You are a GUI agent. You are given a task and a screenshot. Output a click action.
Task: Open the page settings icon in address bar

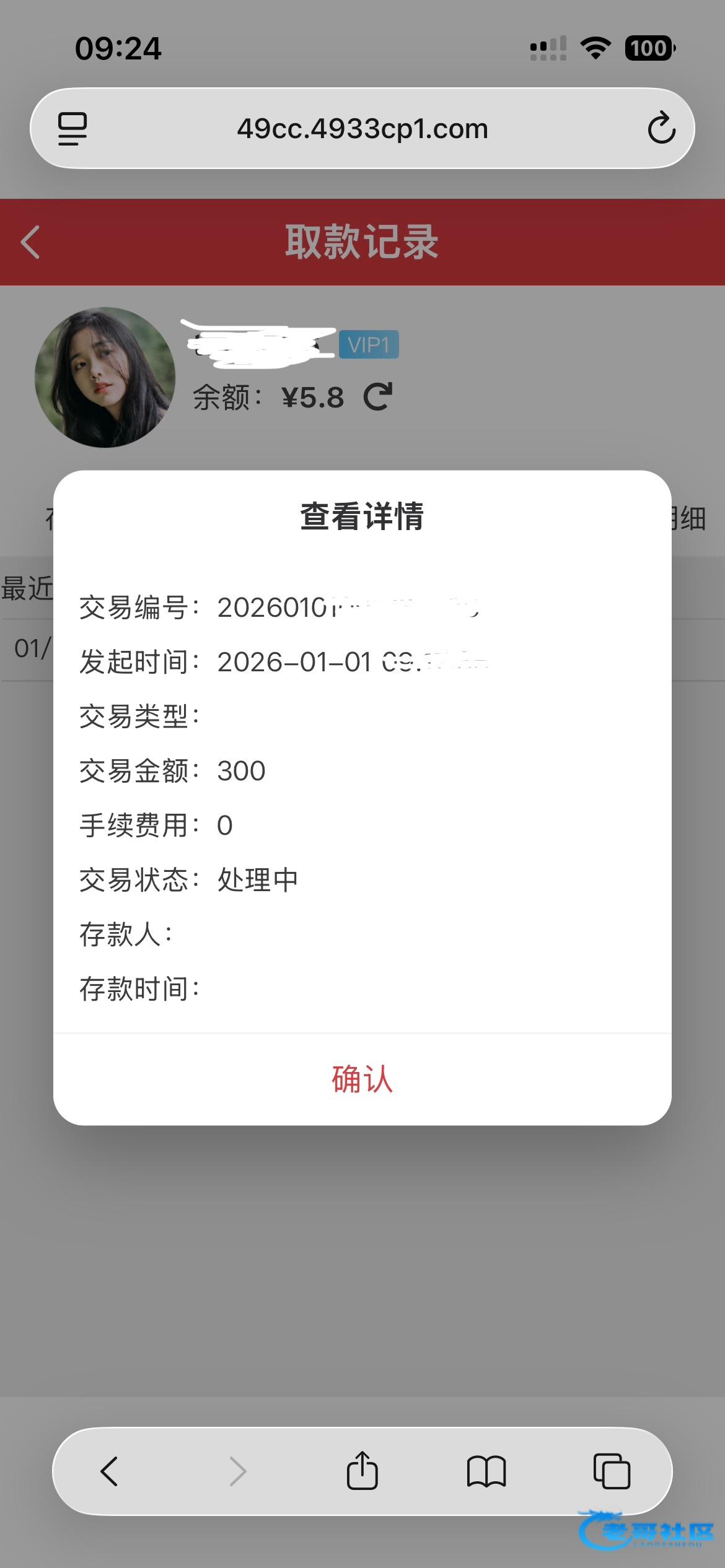point(72,129)
